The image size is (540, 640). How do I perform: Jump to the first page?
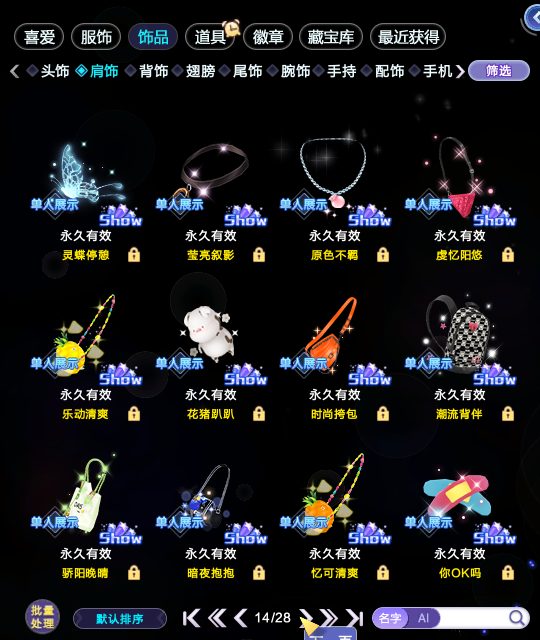[191, 618]
